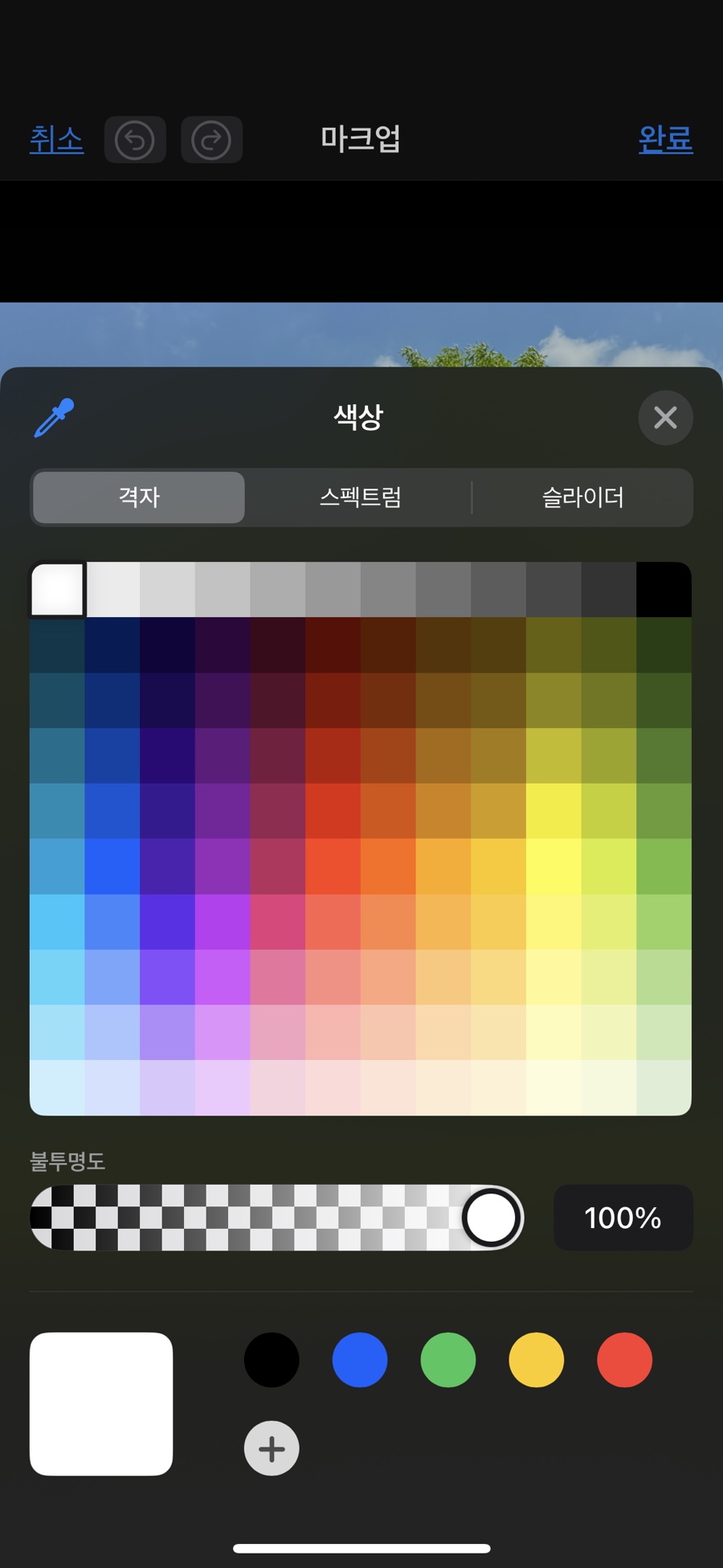The width and height of the screenshot is (723, 1568).
Task: Tap 취소 to cancel markup
Action: point(56,140)
